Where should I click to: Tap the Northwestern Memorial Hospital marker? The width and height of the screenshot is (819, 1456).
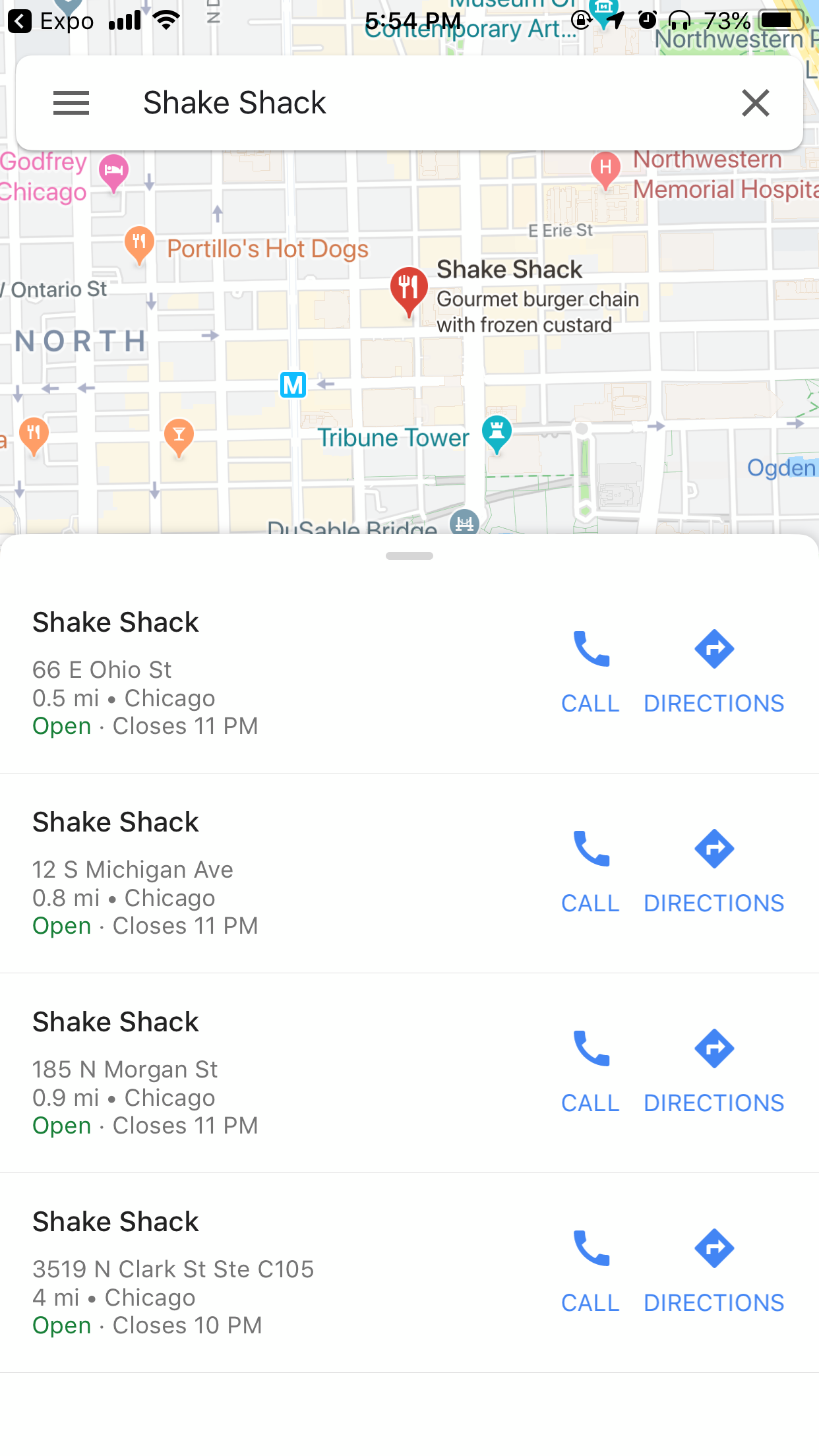point(605,167)
